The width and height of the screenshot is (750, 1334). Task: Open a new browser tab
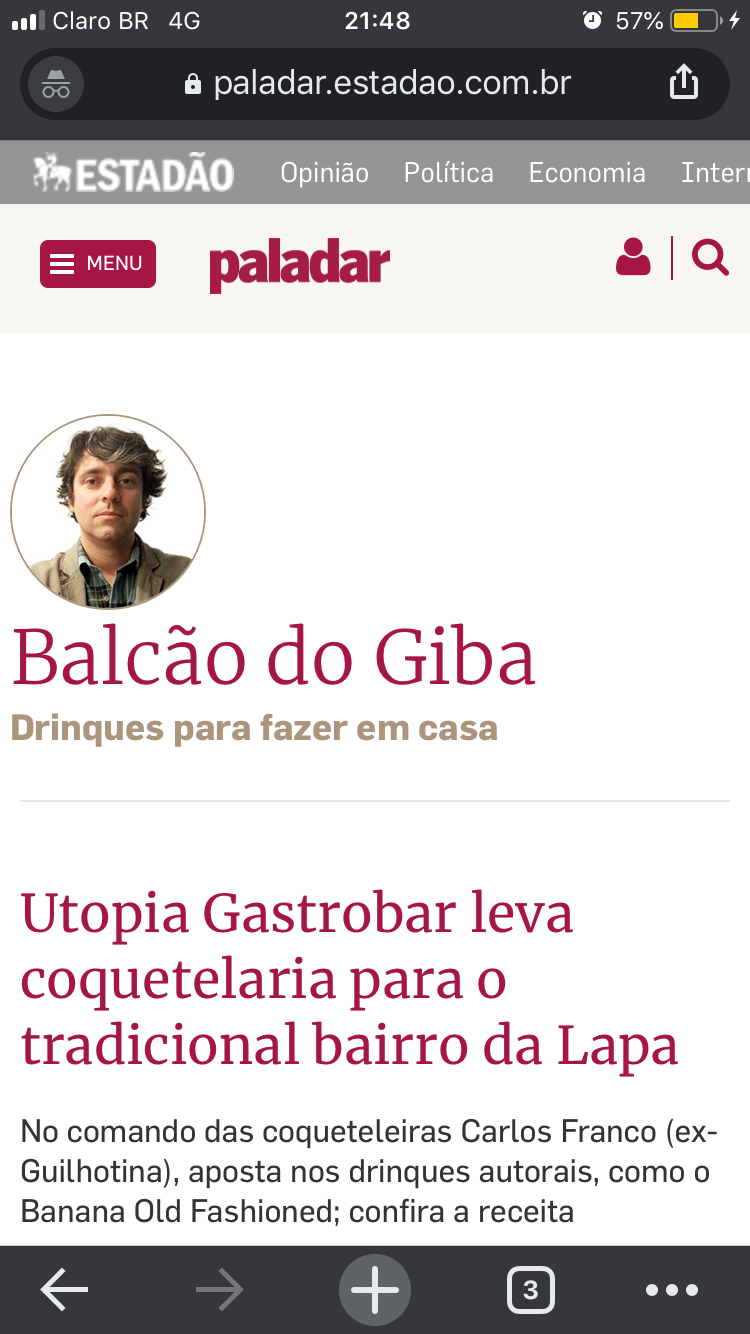pos(375,1290)
